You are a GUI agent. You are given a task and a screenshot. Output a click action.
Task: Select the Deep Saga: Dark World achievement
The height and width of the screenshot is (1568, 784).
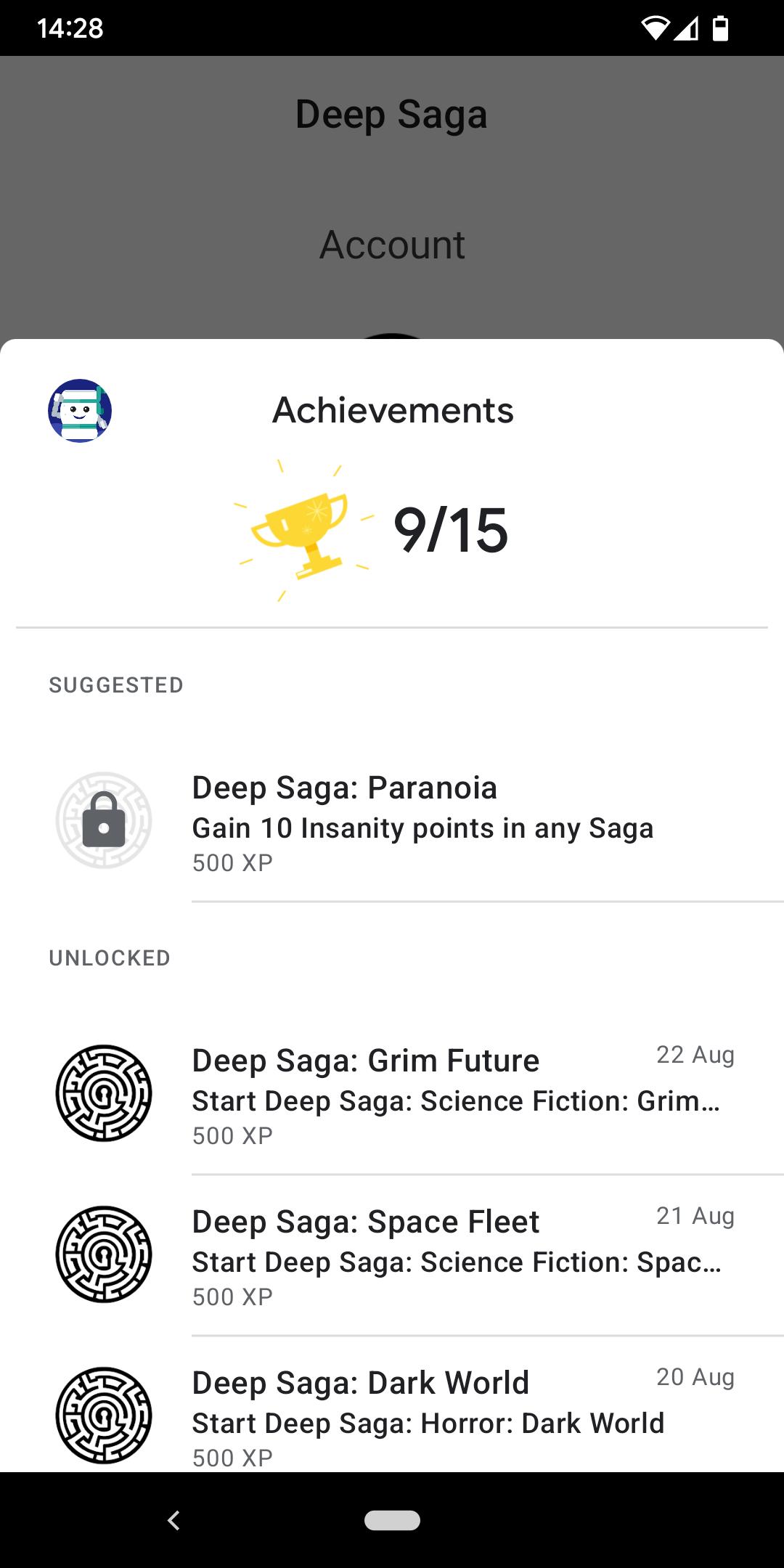(x=392, y=1405)
